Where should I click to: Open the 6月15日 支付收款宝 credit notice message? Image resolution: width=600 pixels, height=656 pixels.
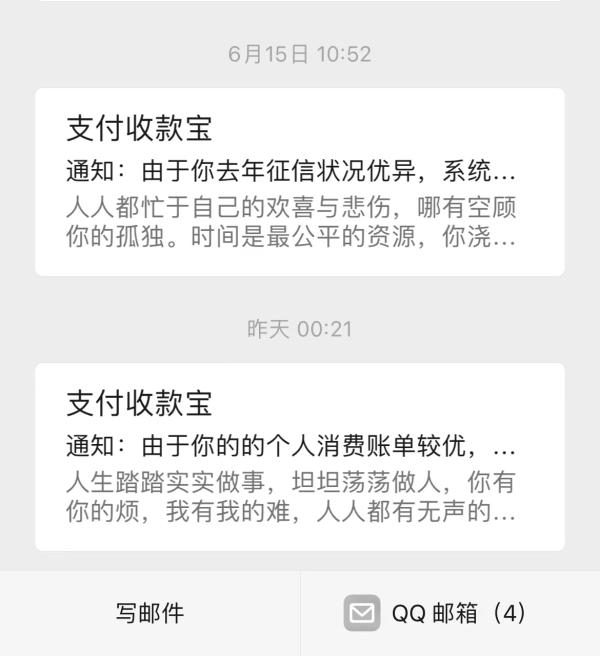[299, 182]
